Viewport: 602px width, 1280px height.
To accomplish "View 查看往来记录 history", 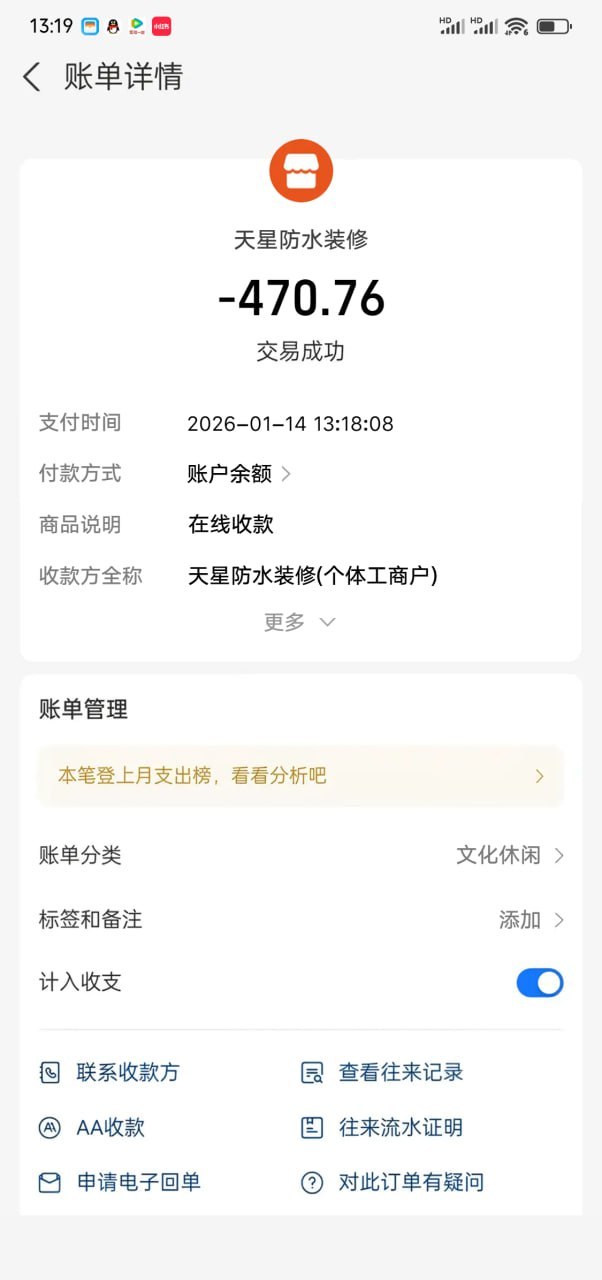I will click(383, 1073).
